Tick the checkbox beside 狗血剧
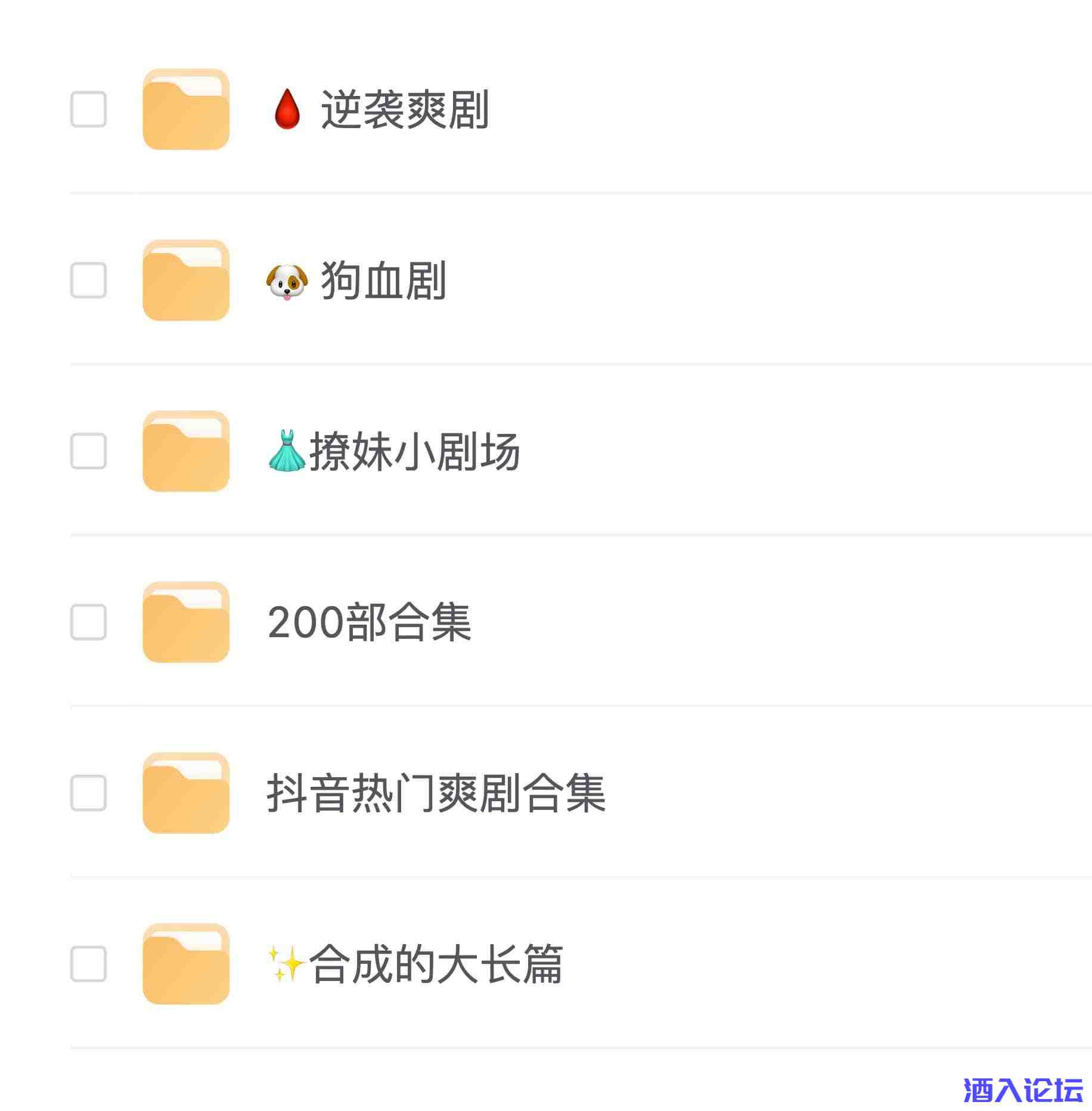Viewport: 1092px width, 1111px height. click(x=88, y=280)
